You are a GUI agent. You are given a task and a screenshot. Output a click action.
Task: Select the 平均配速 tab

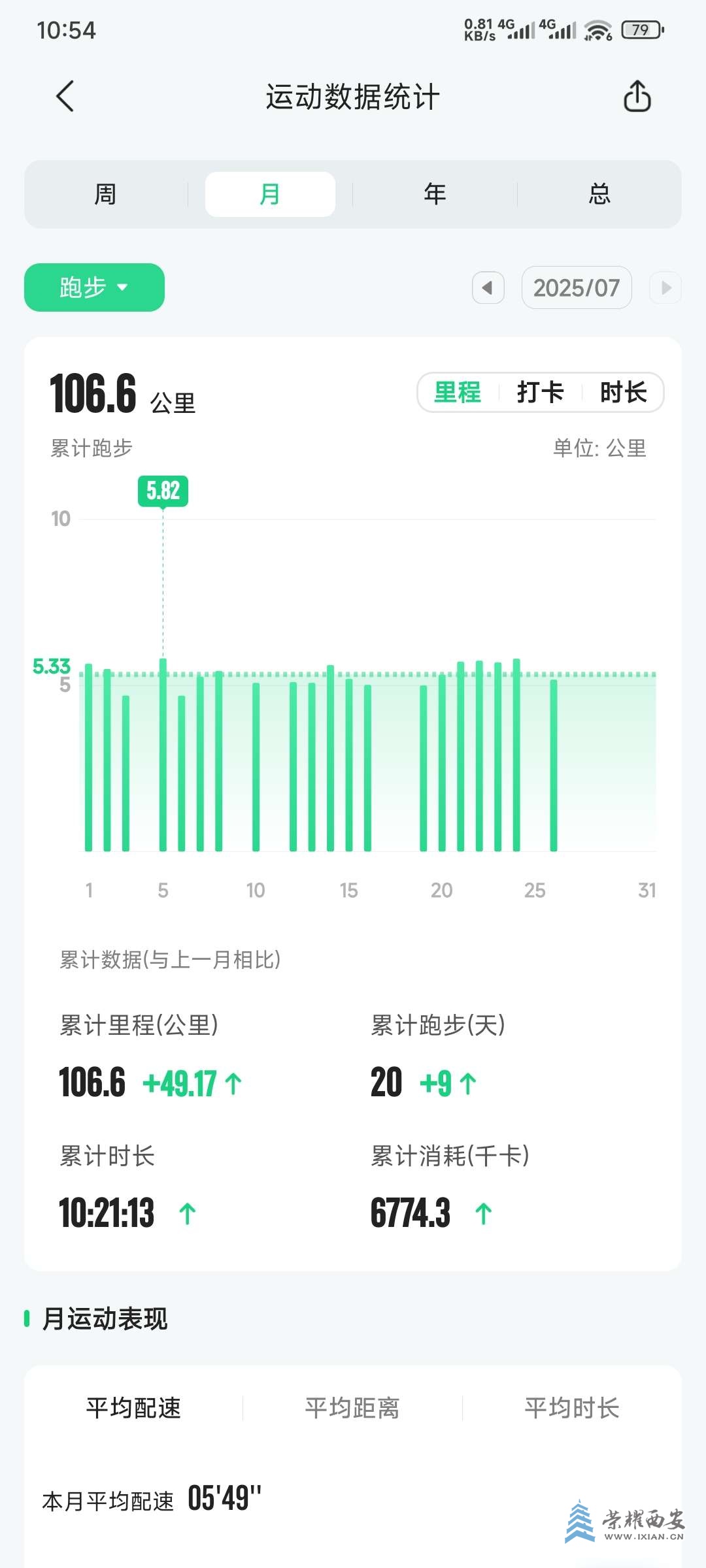point(133,1408)
